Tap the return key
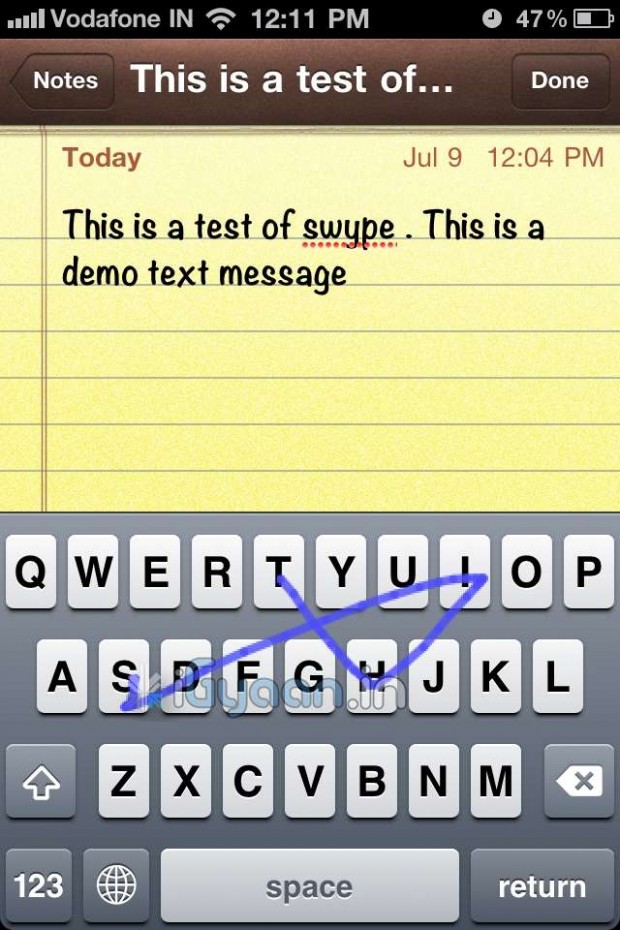Screen dimensions: 620x930 coord(542,885)
